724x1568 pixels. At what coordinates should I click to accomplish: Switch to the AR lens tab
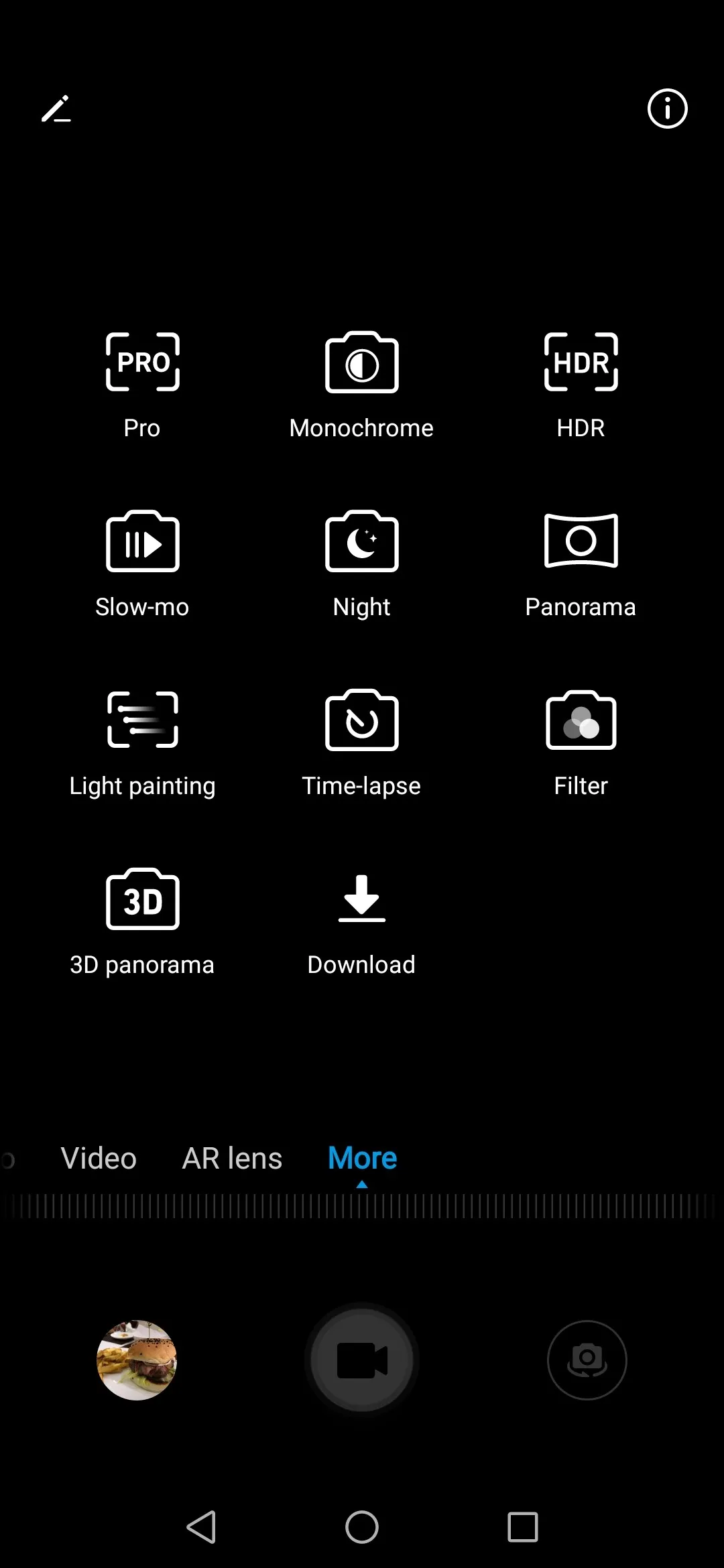pyautogui.click(x=232, y=1159)
